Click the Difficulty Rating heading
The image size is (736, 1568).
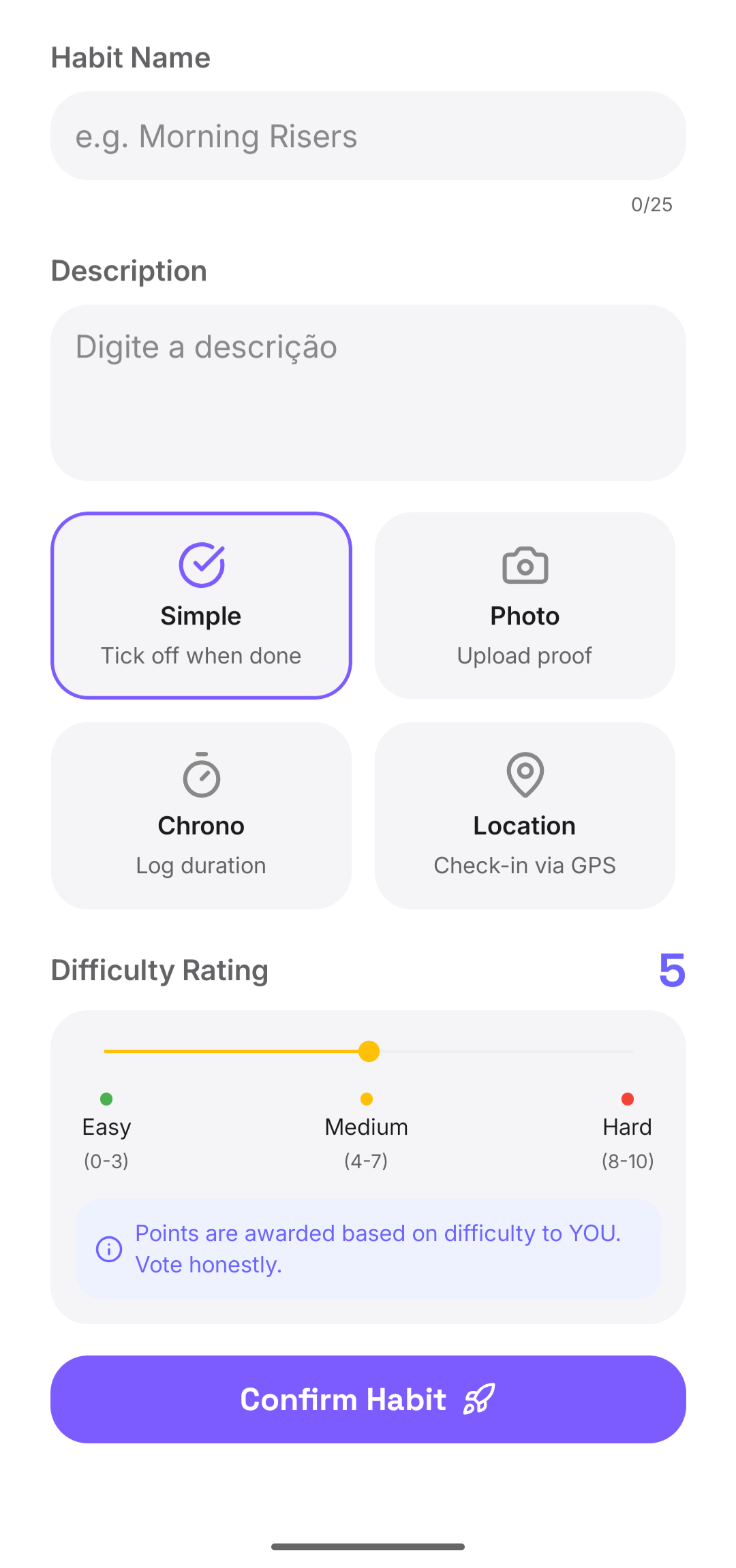click(x=159, y=970)
